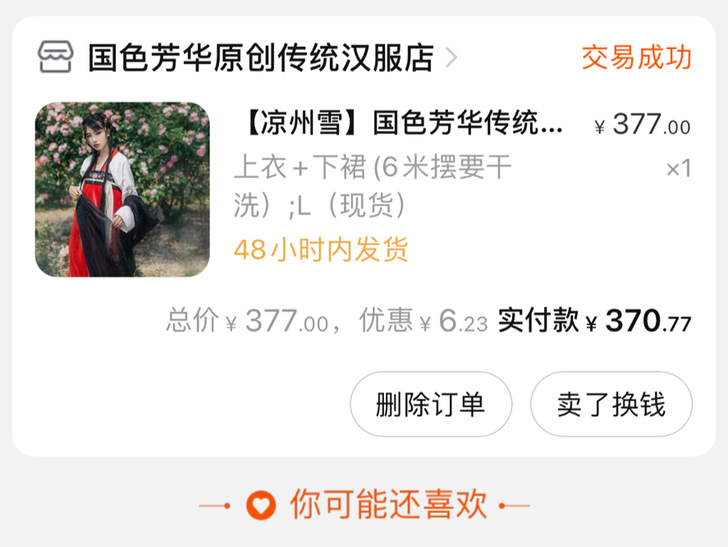The height and width of the screenshot is (547, 728).
Task: Open the 凉州雪 hanfu product thumbnail
Action: [122, 189]
